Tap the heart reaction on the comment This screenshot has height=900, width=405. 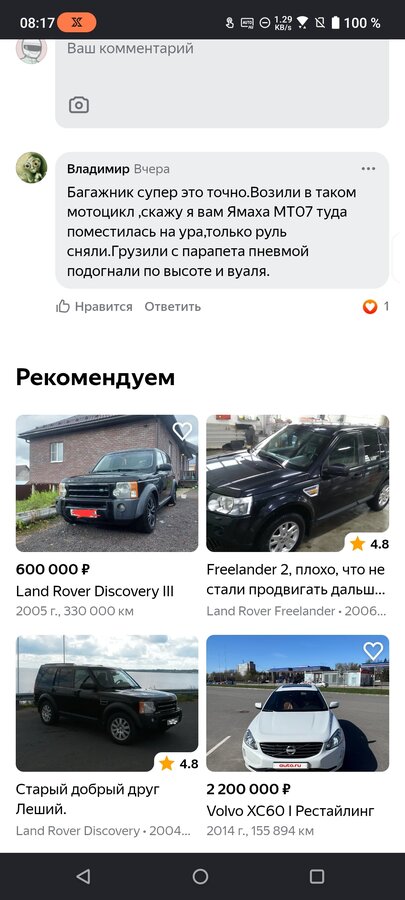370,307
